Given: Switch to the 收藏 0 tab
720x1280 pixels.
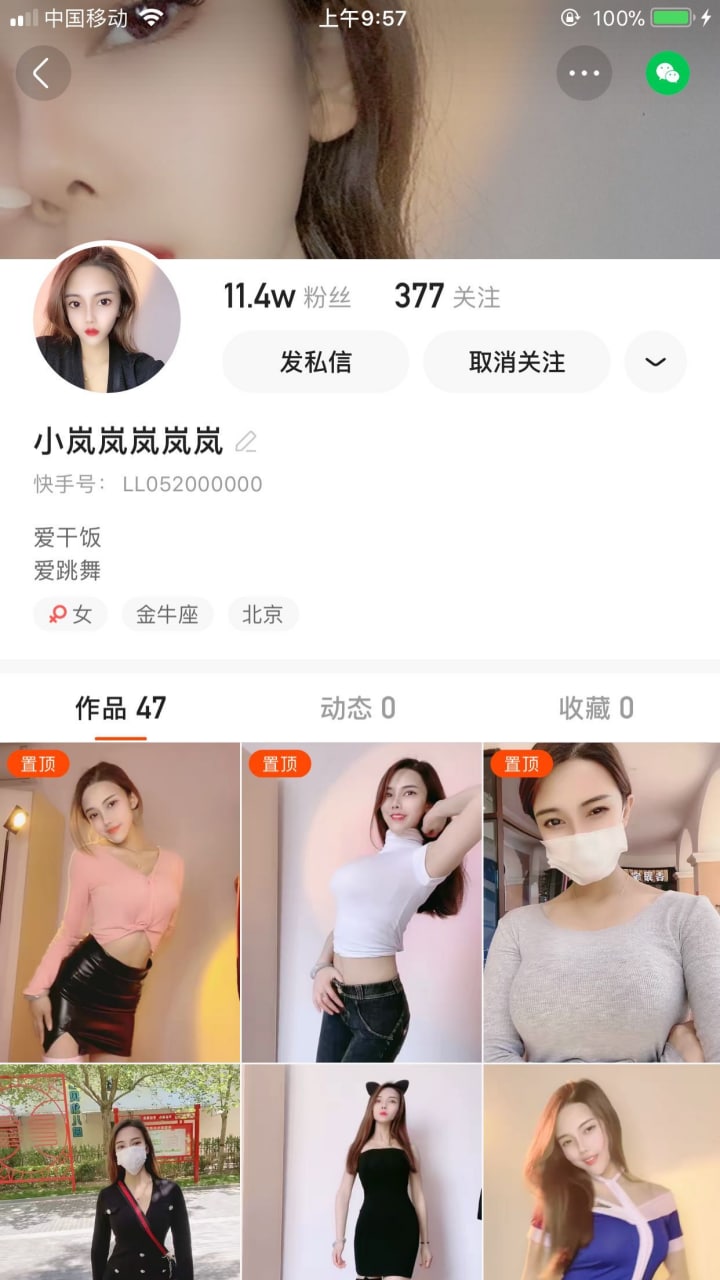Looking at the screenshot, I should [x=596, y=709].
